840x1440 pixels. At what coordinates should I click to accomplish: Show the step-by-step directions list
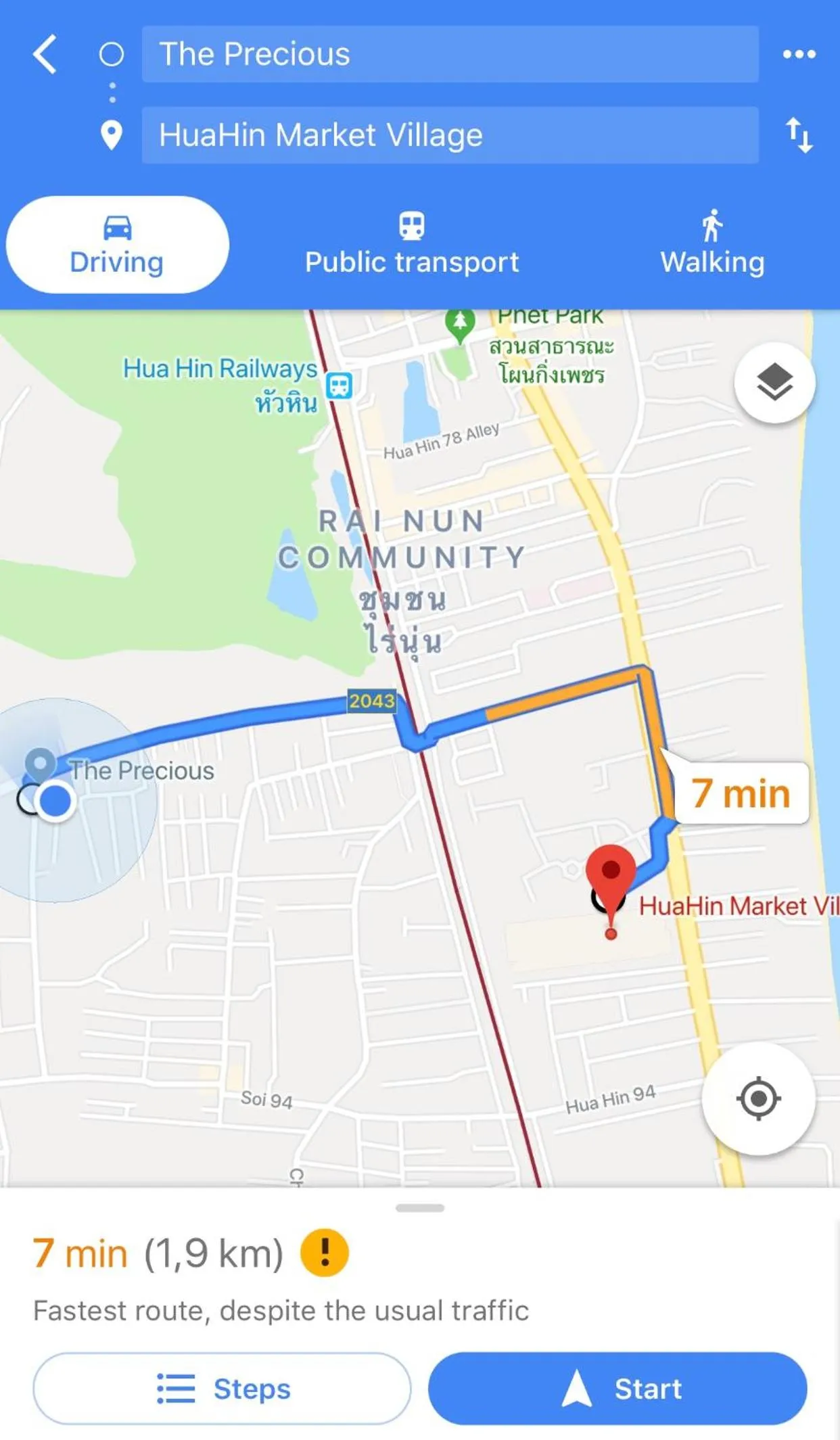(x=222, y=1389)
